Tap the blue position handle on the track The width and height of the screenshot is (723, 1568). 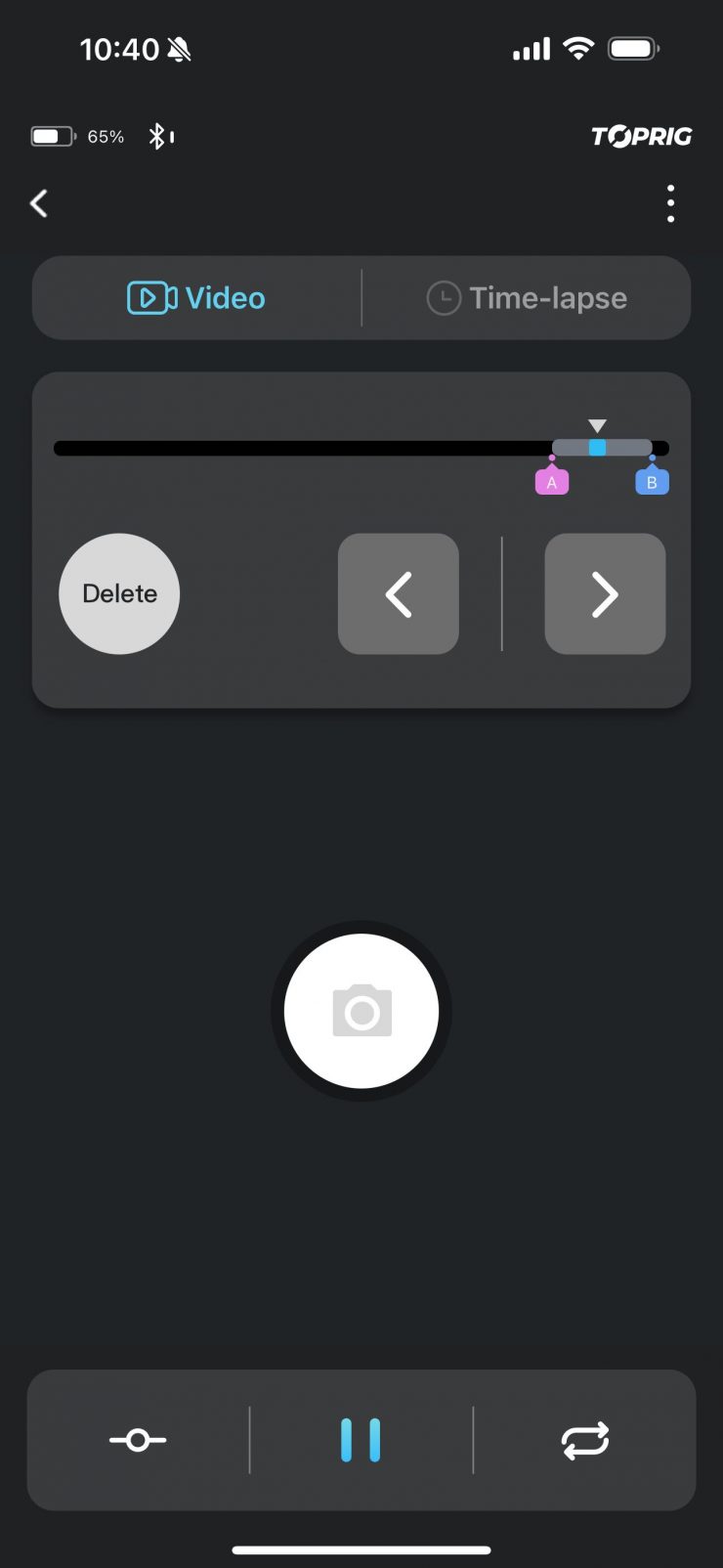coord(597,448)
